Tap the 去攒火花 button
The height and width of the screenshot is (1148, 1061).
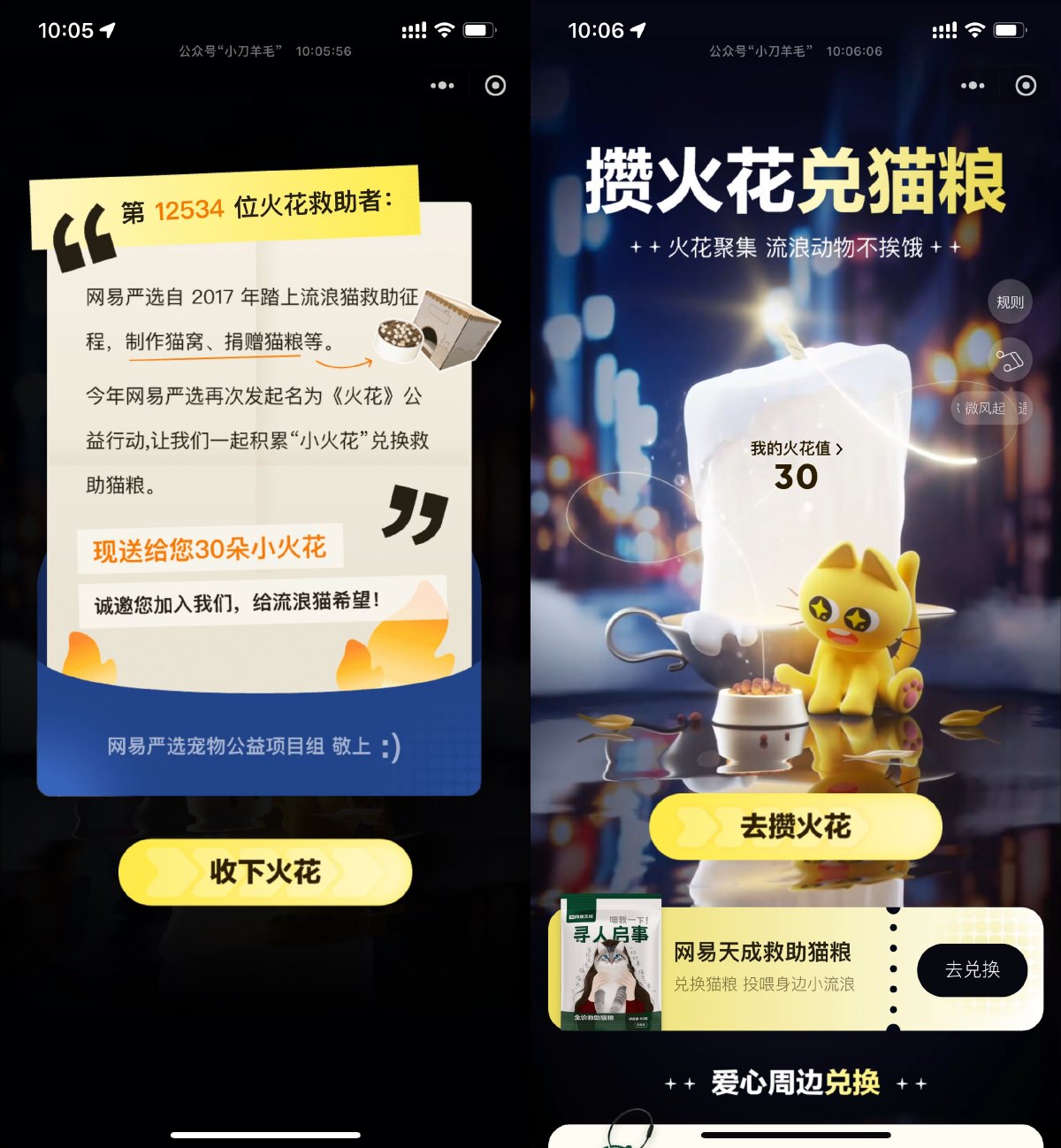[x=794, y=826]
